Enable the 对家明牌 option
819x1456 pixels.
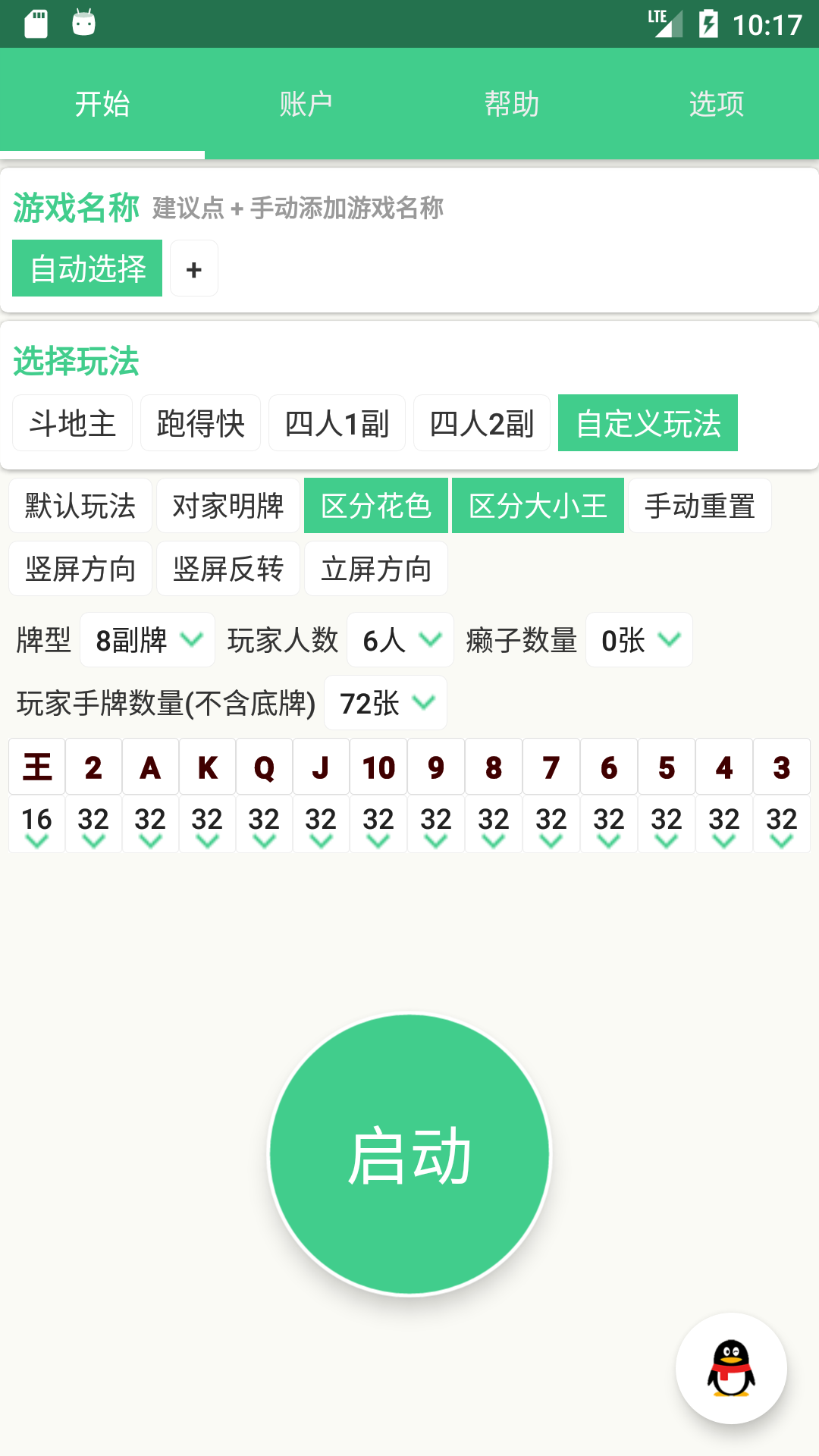tap(227, 507)
